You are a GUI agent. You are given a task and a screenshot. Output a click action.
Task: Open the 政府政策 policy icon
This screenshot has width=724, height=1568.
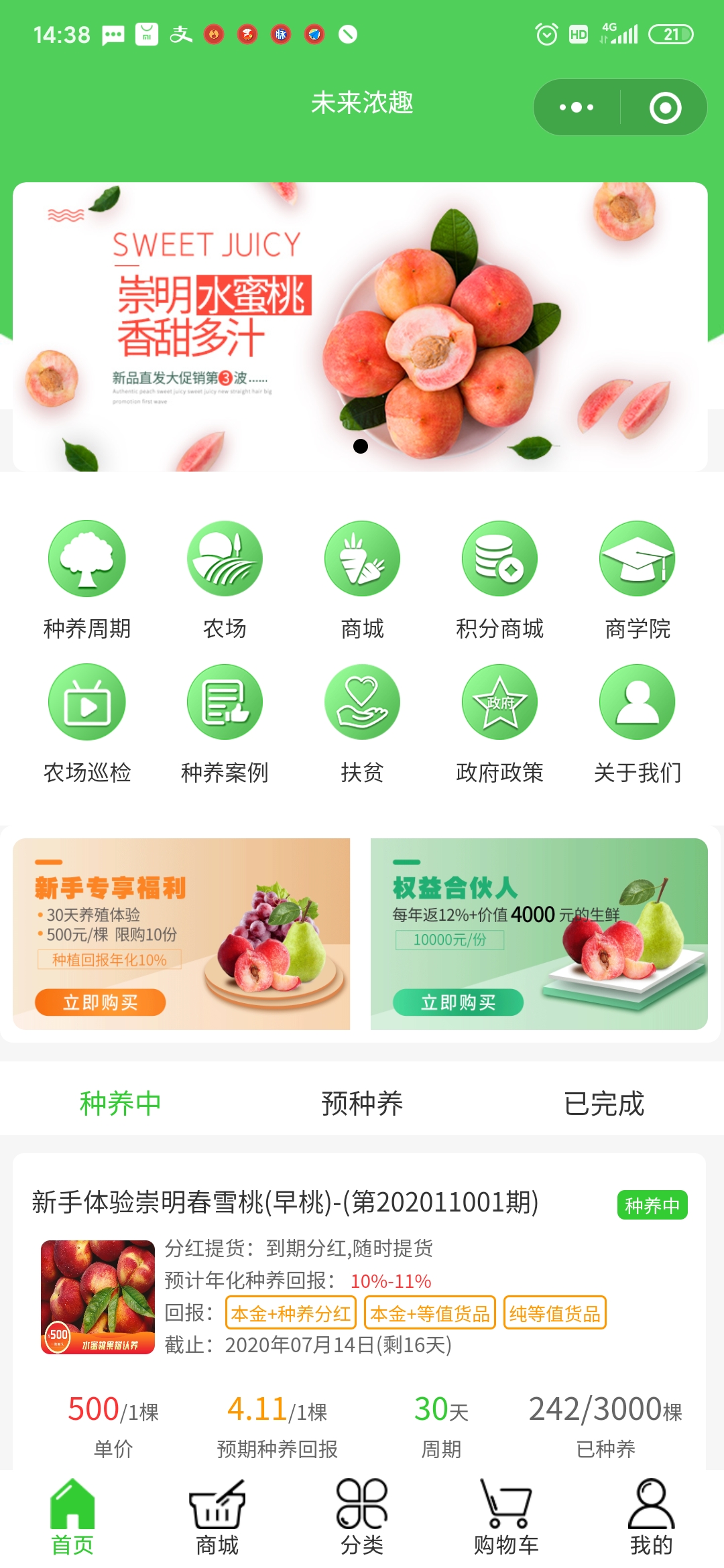(x=500, y=702)
